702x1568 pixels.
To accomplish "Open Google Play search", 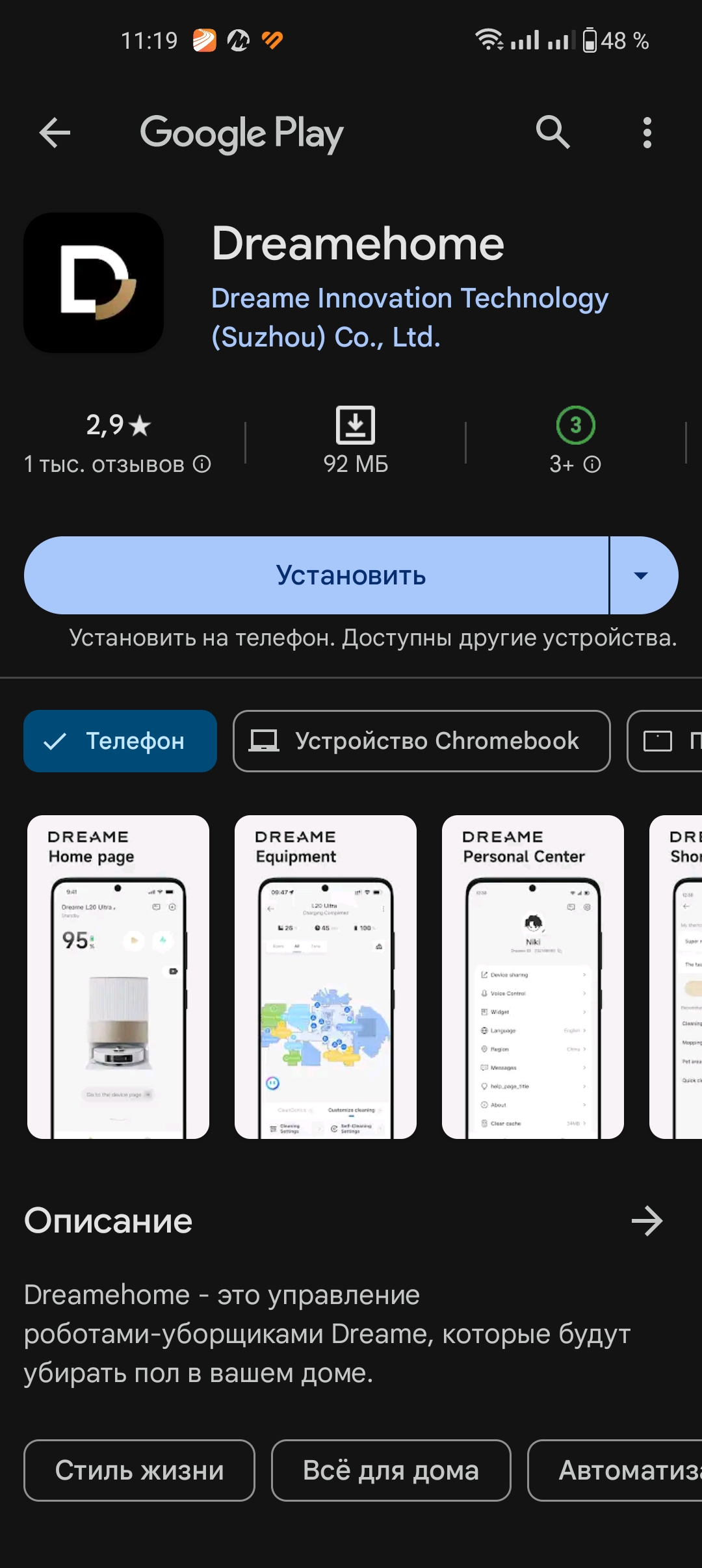I will (552, 133).
